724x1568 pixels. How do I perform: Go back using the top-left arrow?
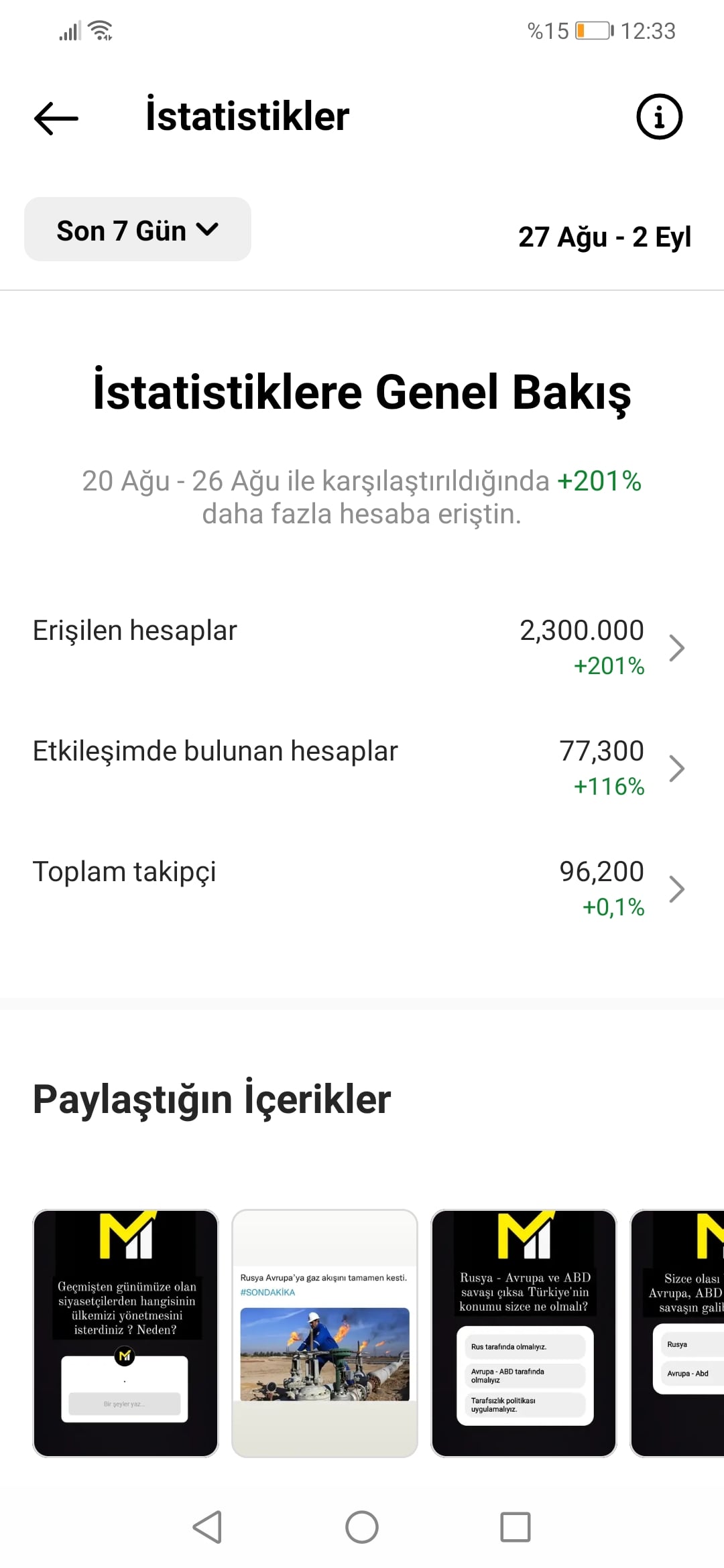tap(56, 118)
